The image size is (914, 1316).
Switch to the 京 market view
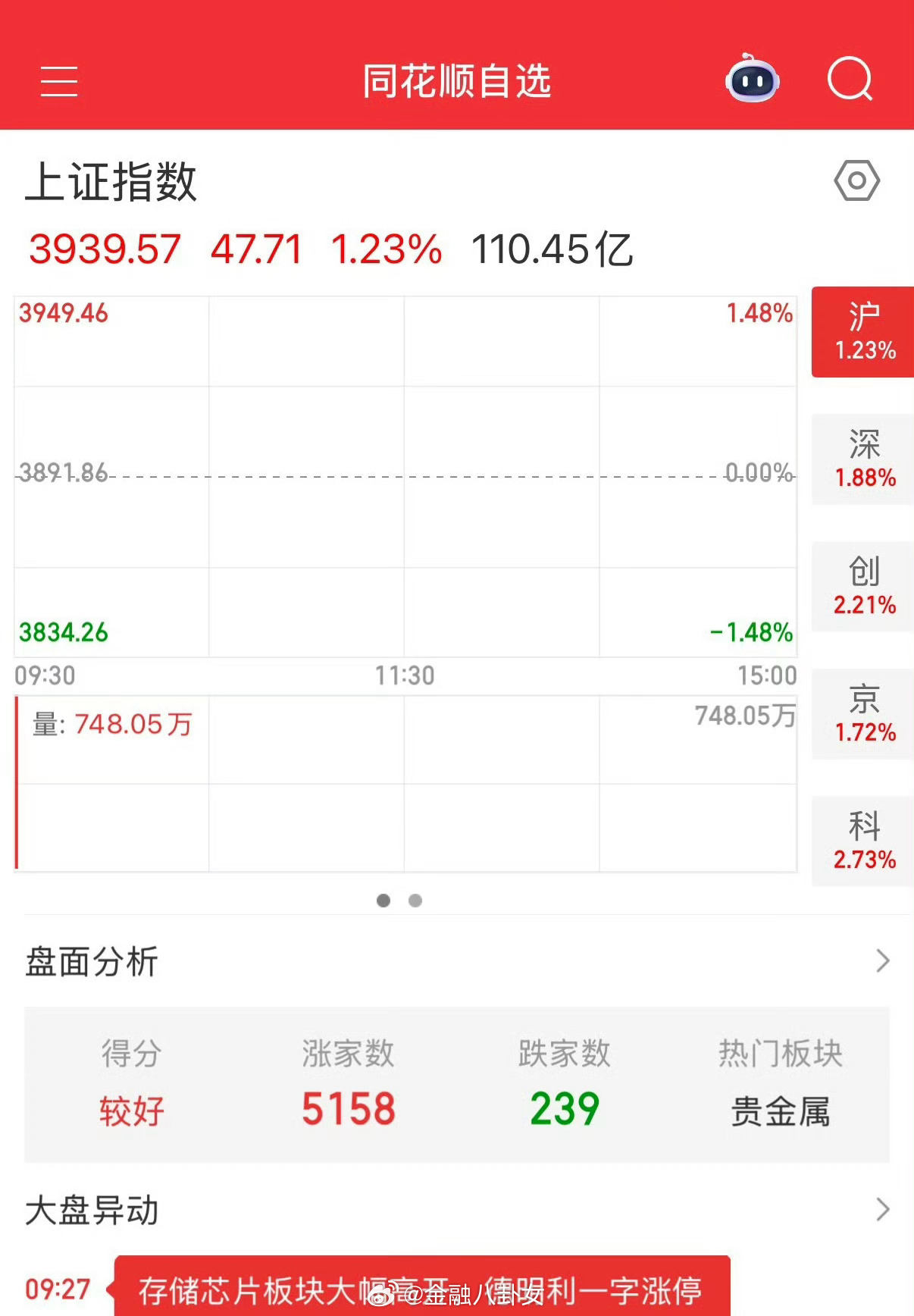click(862, 714)
